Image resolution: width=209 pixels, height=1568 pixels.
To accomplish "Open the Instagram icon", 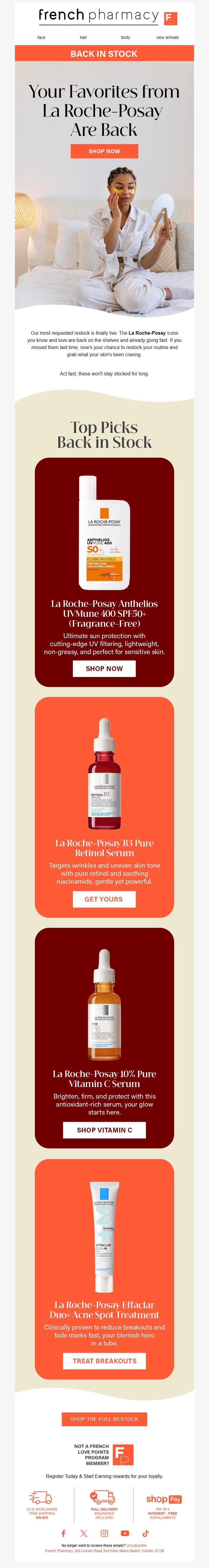I will pos(105,1533).
